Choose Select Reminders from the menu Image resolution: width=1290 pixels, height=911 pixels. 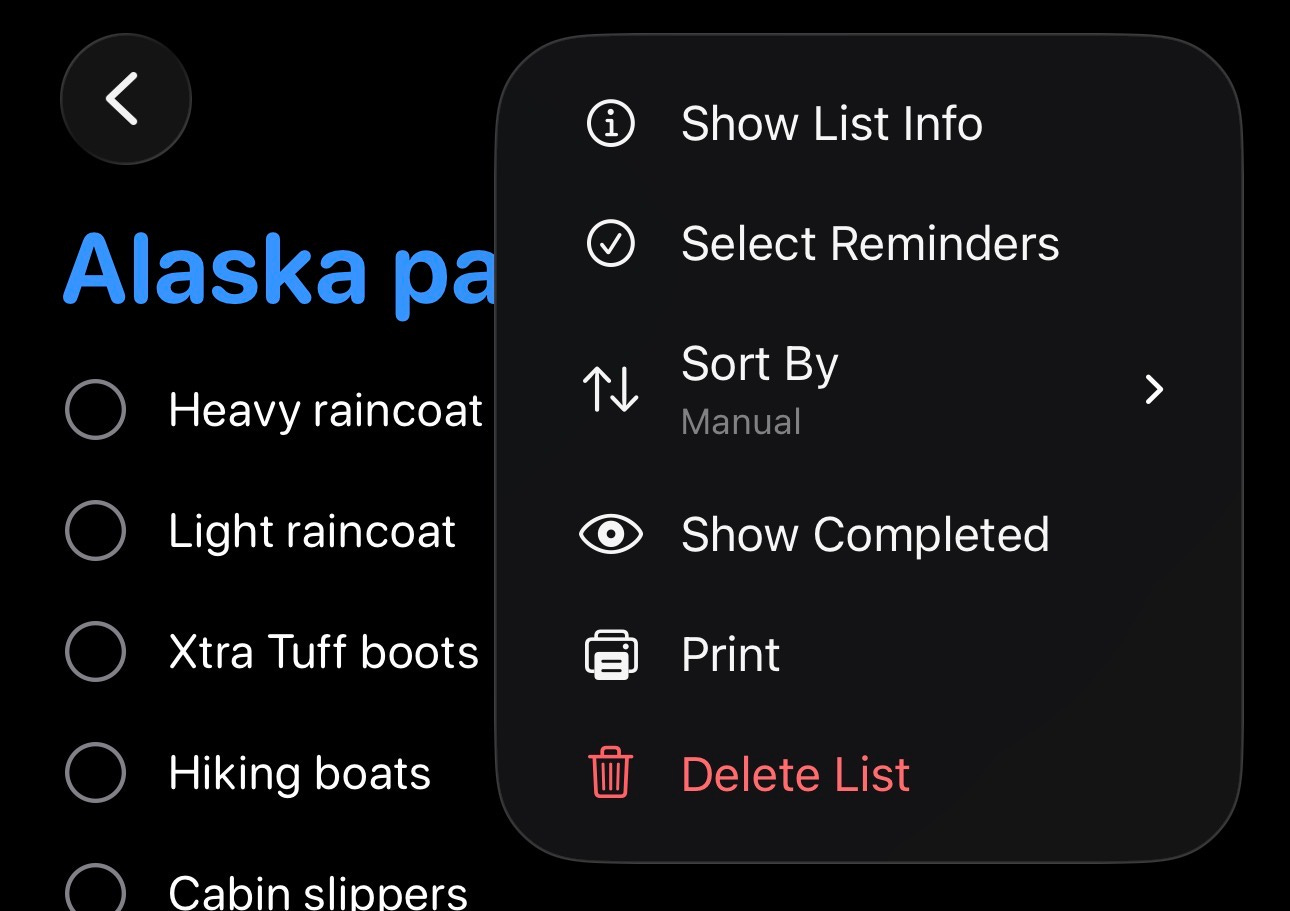[868, 245]
